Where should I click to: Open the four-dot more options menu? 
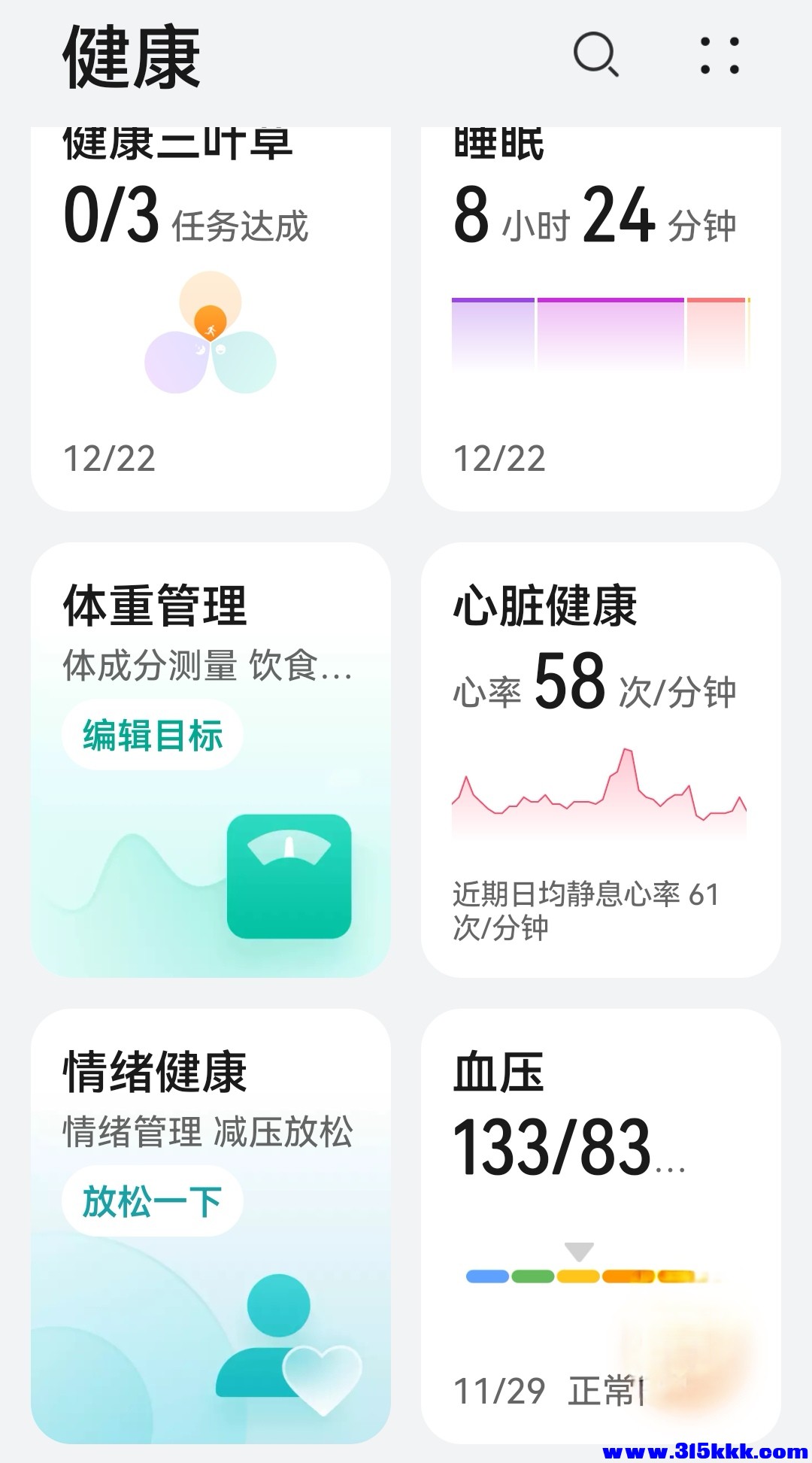(720, 56)
